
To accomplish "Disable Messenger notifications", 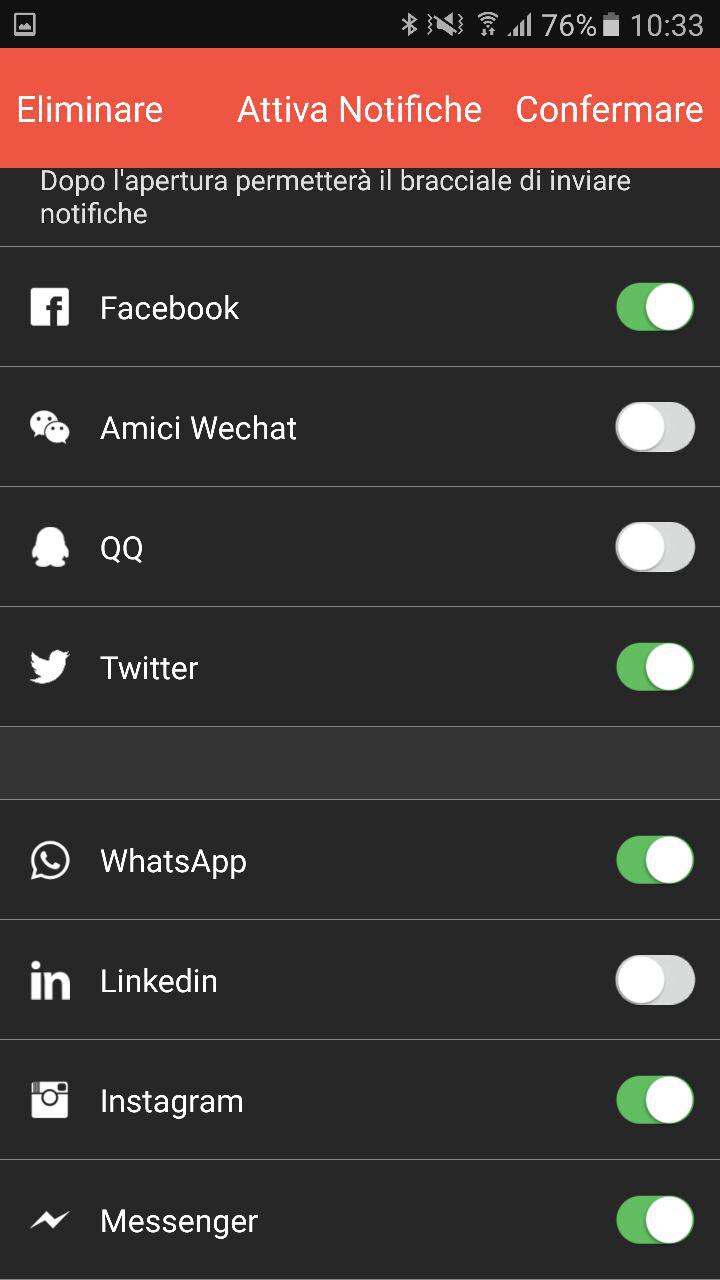I will [655, 1220].
